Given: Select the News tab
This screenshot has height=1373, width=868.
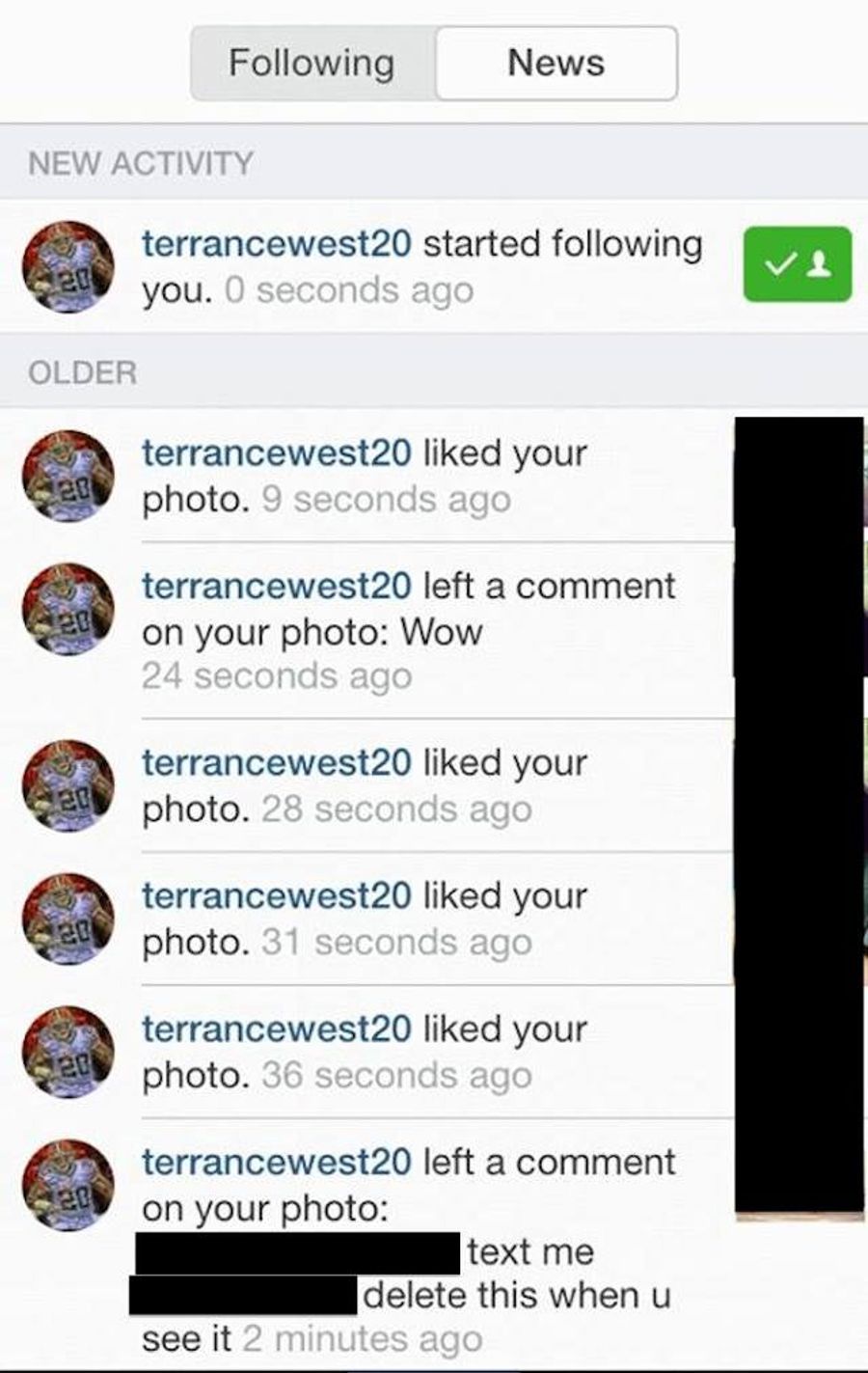Looking at the screenshot, I should click(x=556, y=64).
